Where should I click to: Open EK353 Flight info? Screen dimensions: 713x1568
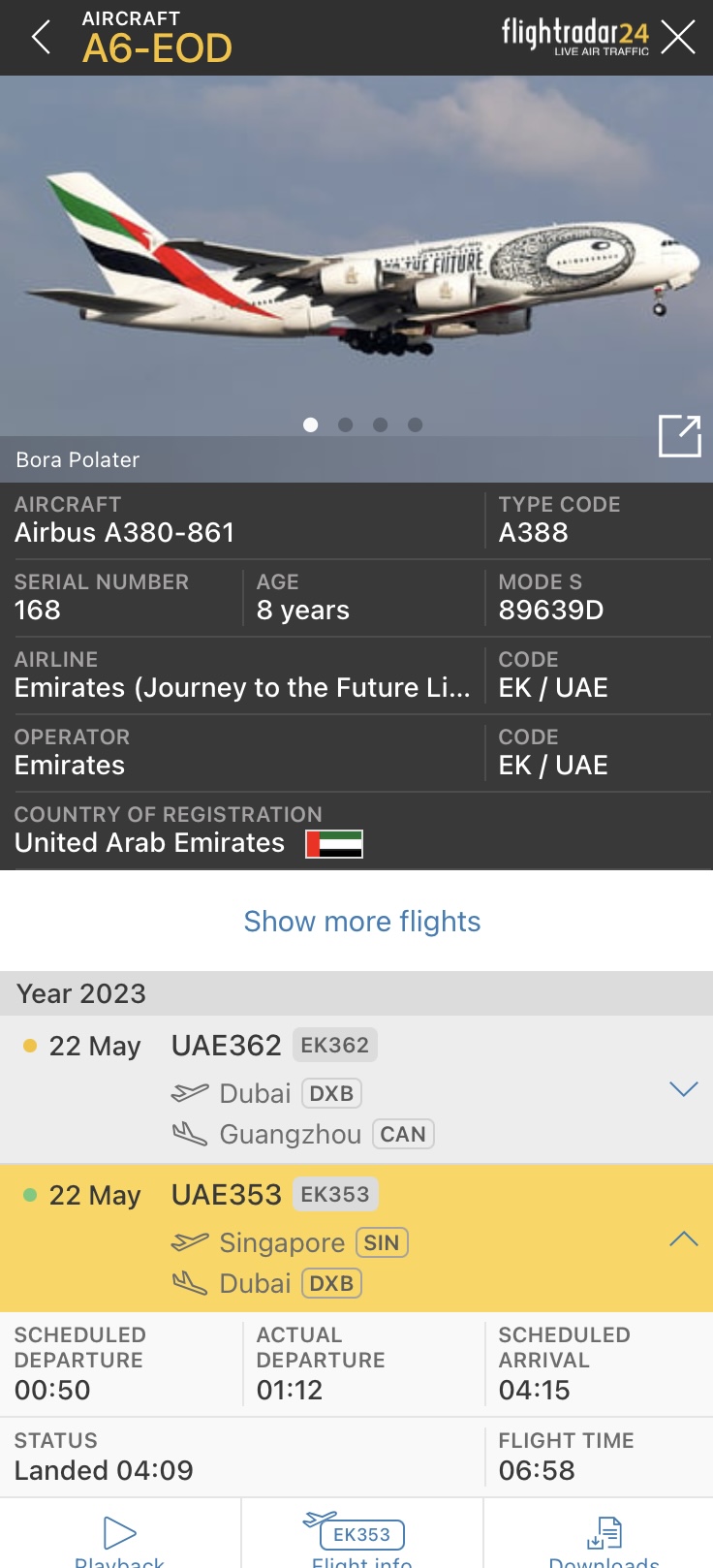tap(361, 1539)
